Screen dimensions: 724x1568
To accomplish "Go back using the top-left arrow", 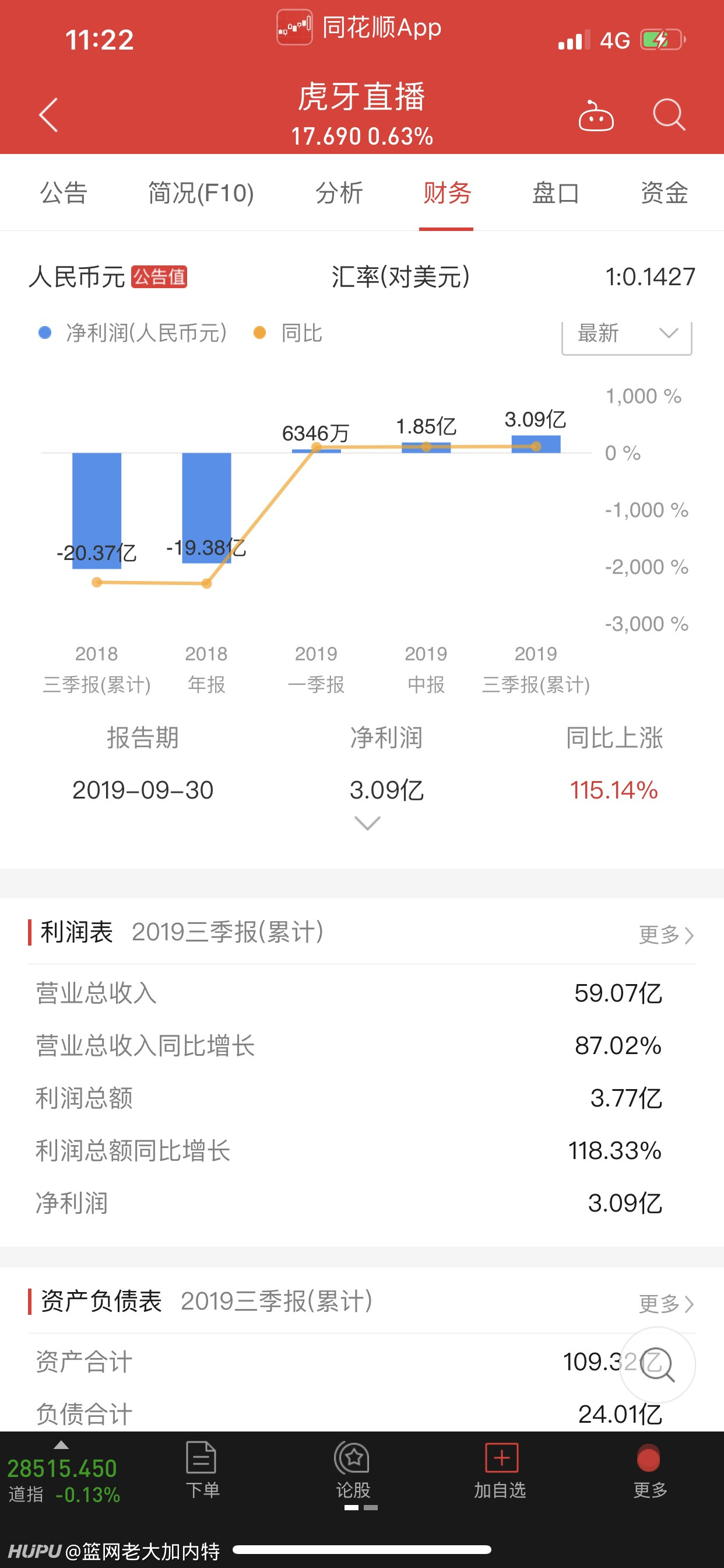I will [48, 114].
